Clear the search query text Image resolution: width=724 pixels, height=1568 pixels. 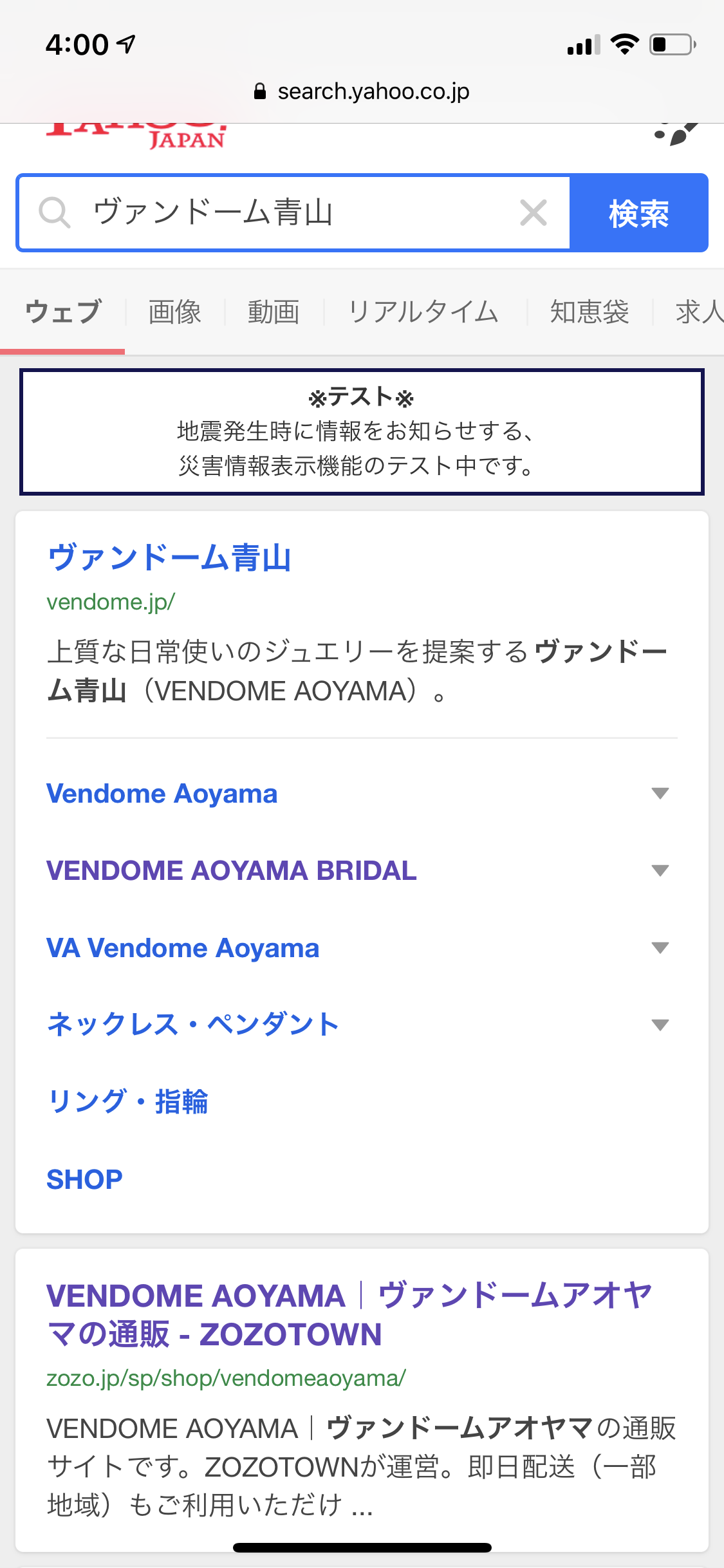(533, 212)
